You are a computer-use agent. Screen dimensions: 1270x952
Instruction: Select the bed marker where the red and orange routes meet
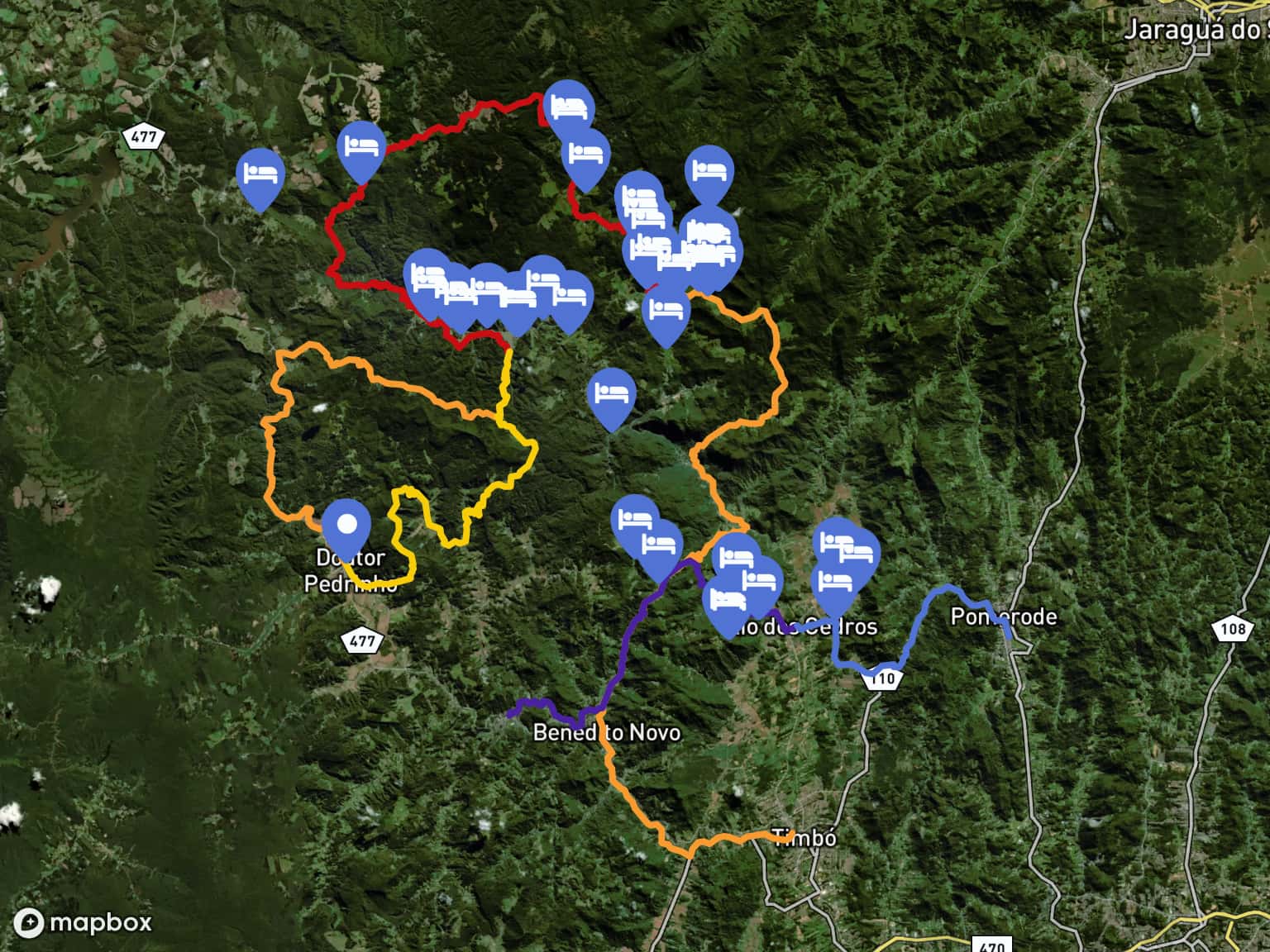pos(666,311)
